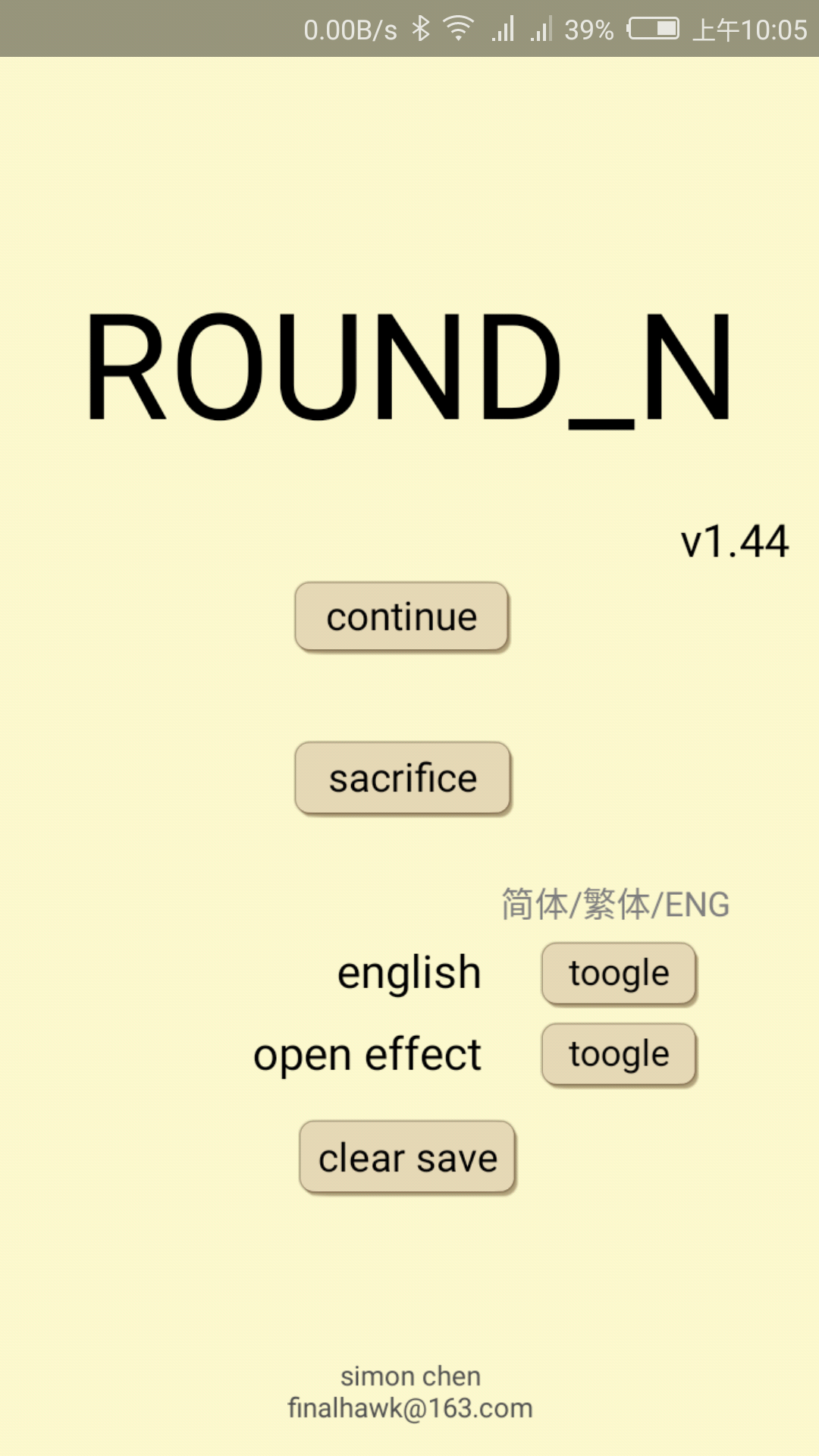
Task: Toggle the open effect setting
Action: click(x=619, y=1055)
